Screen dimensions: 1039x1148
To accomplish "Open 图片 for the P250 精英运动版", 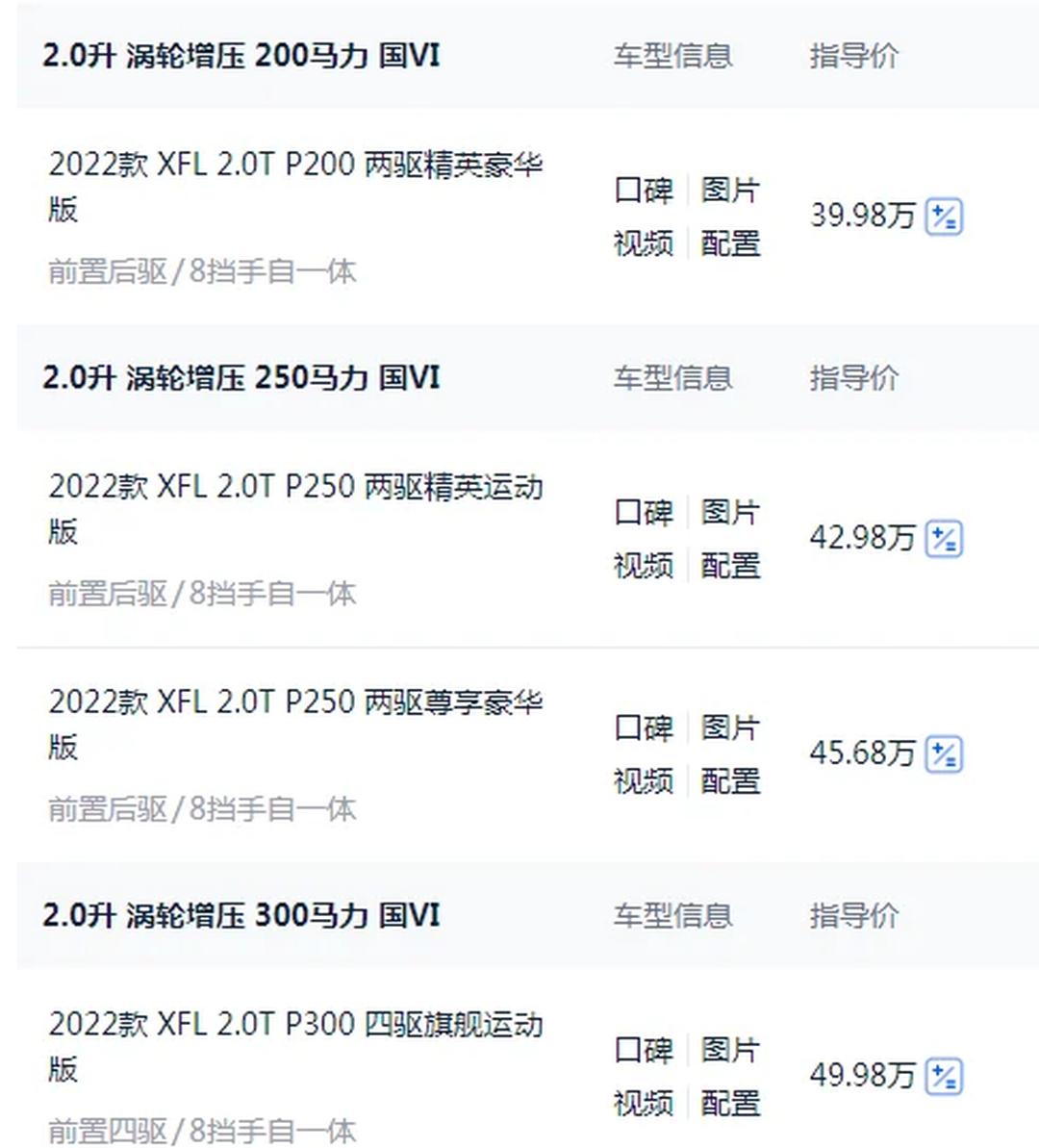I will coord(732,513).
